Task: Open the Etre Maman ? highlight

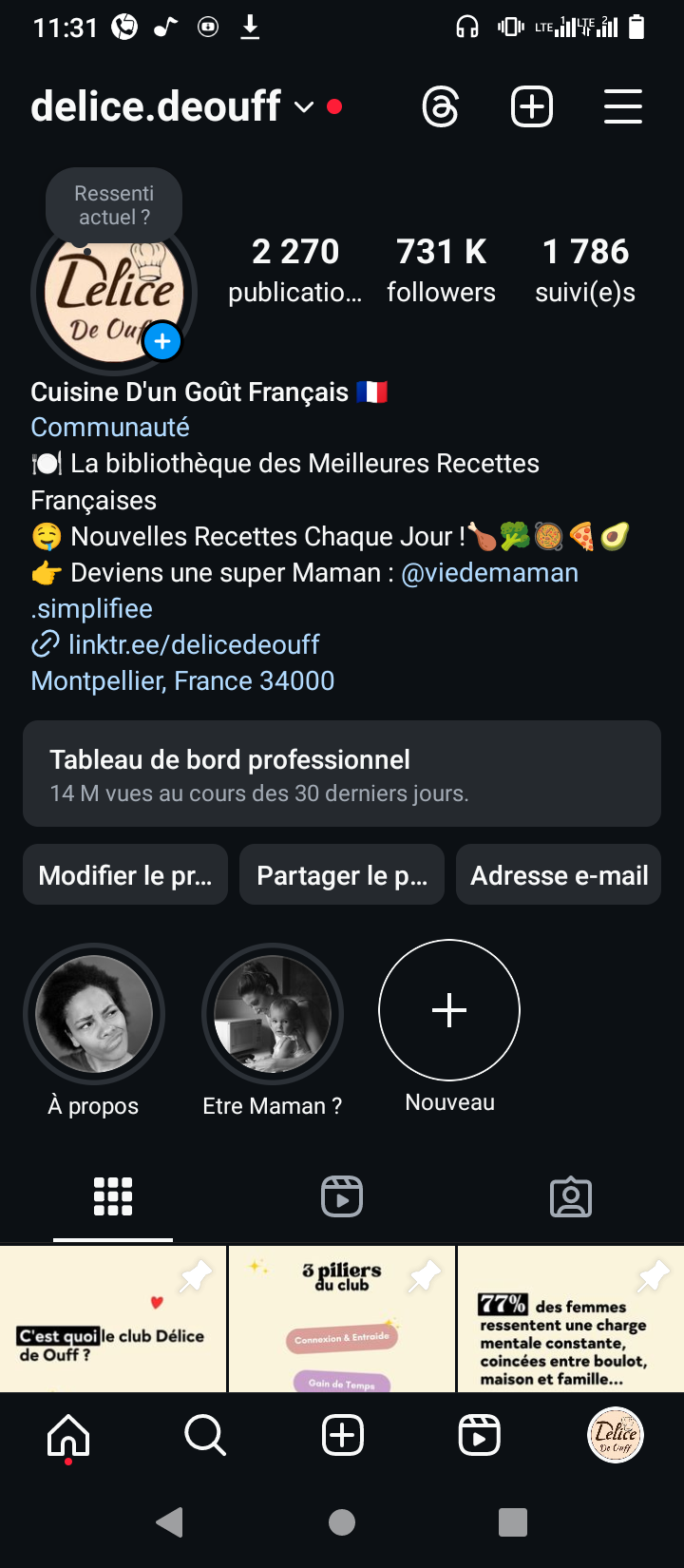Action: click(273, 1014)
